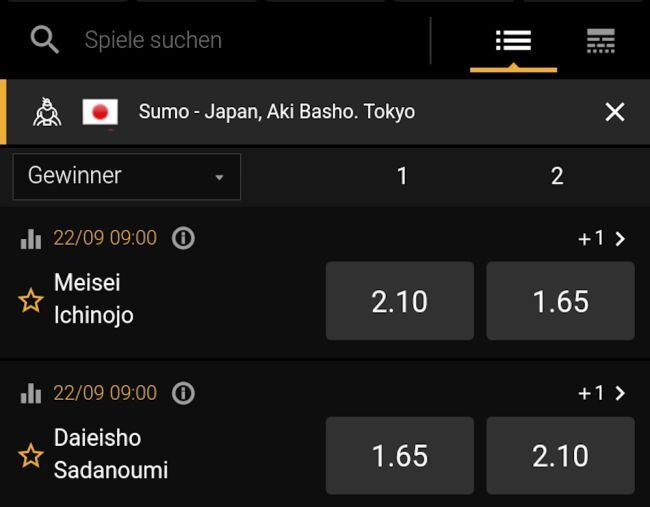
Task: Show info for Daieisho vs Sadanoumi match
Action: pos(183,393)
